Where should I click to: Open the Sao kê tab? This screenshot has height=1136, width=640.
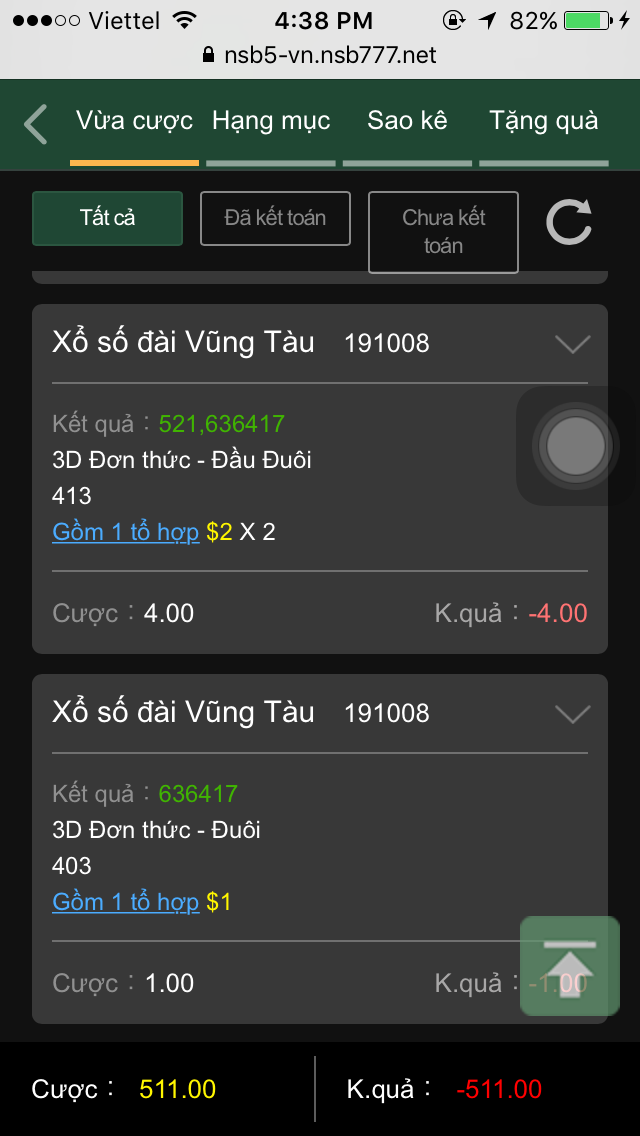407,122
